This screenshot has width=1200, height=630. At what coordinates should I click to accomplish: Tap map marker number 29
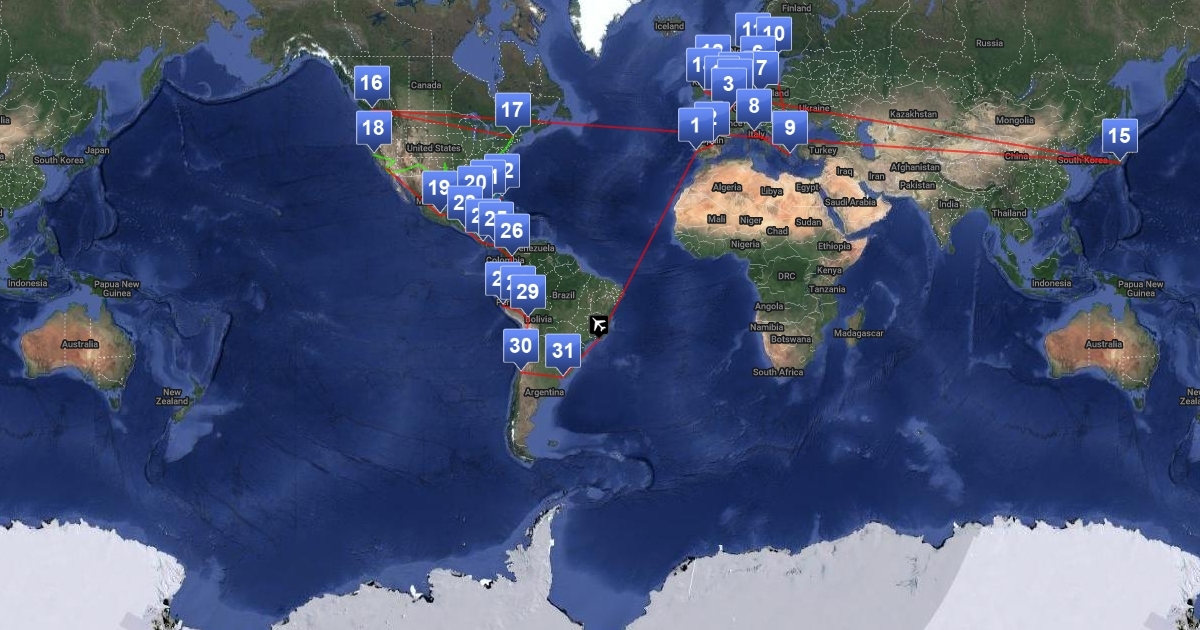[x=529, y=292]
